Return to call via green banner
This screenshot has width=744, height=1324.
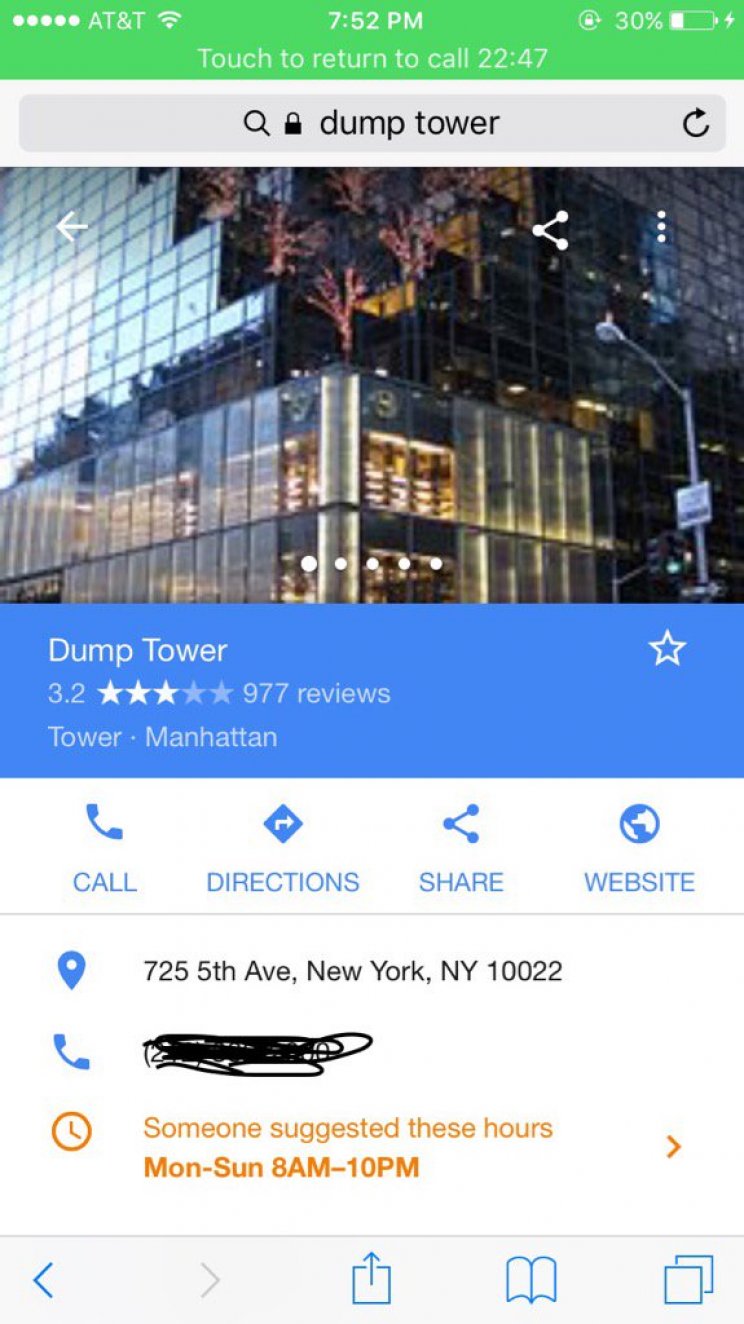pos(372,58)
